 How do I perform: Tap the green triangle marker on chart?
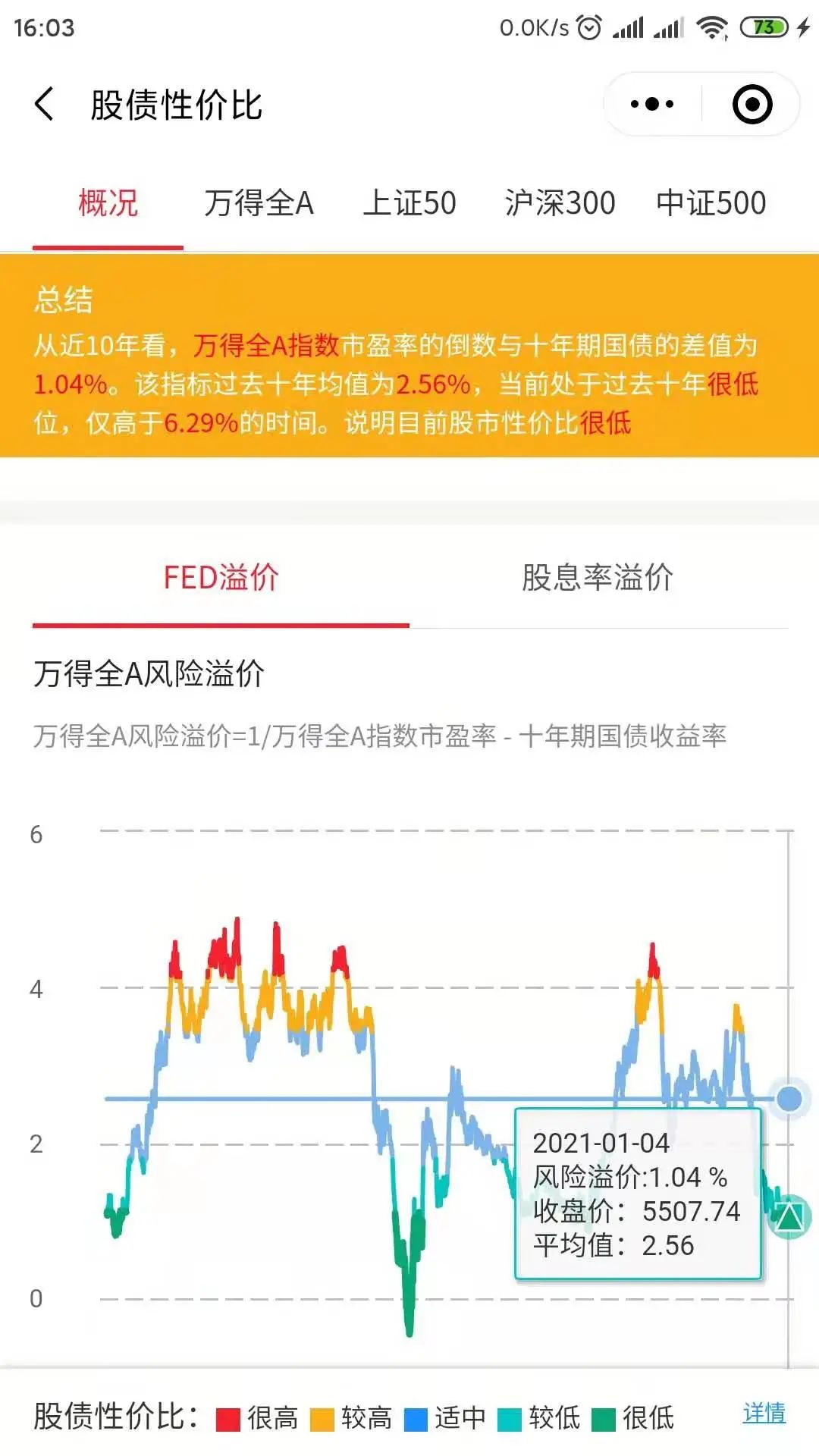click(x=789, y=1217)
